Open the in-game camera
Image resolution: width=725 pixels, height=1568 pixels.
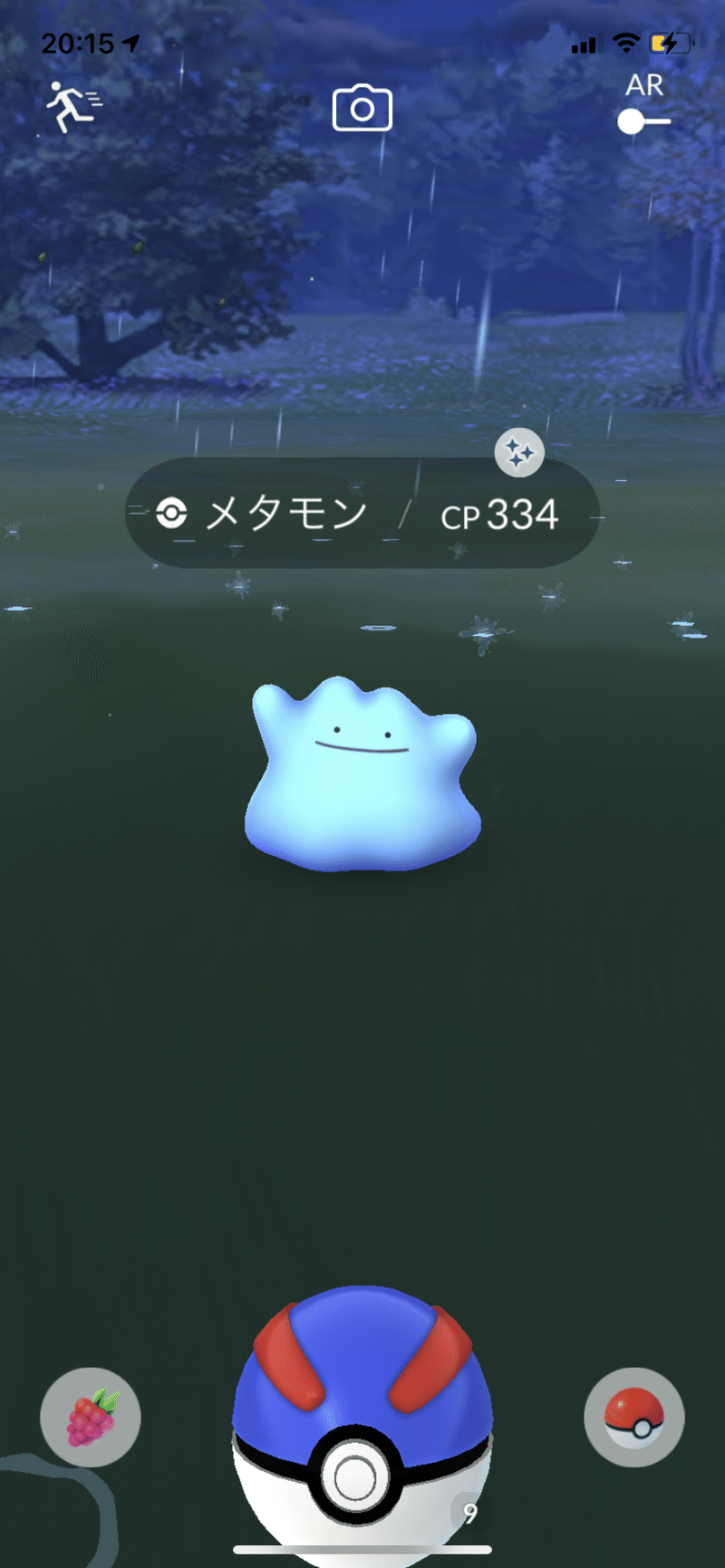point(362,107)
